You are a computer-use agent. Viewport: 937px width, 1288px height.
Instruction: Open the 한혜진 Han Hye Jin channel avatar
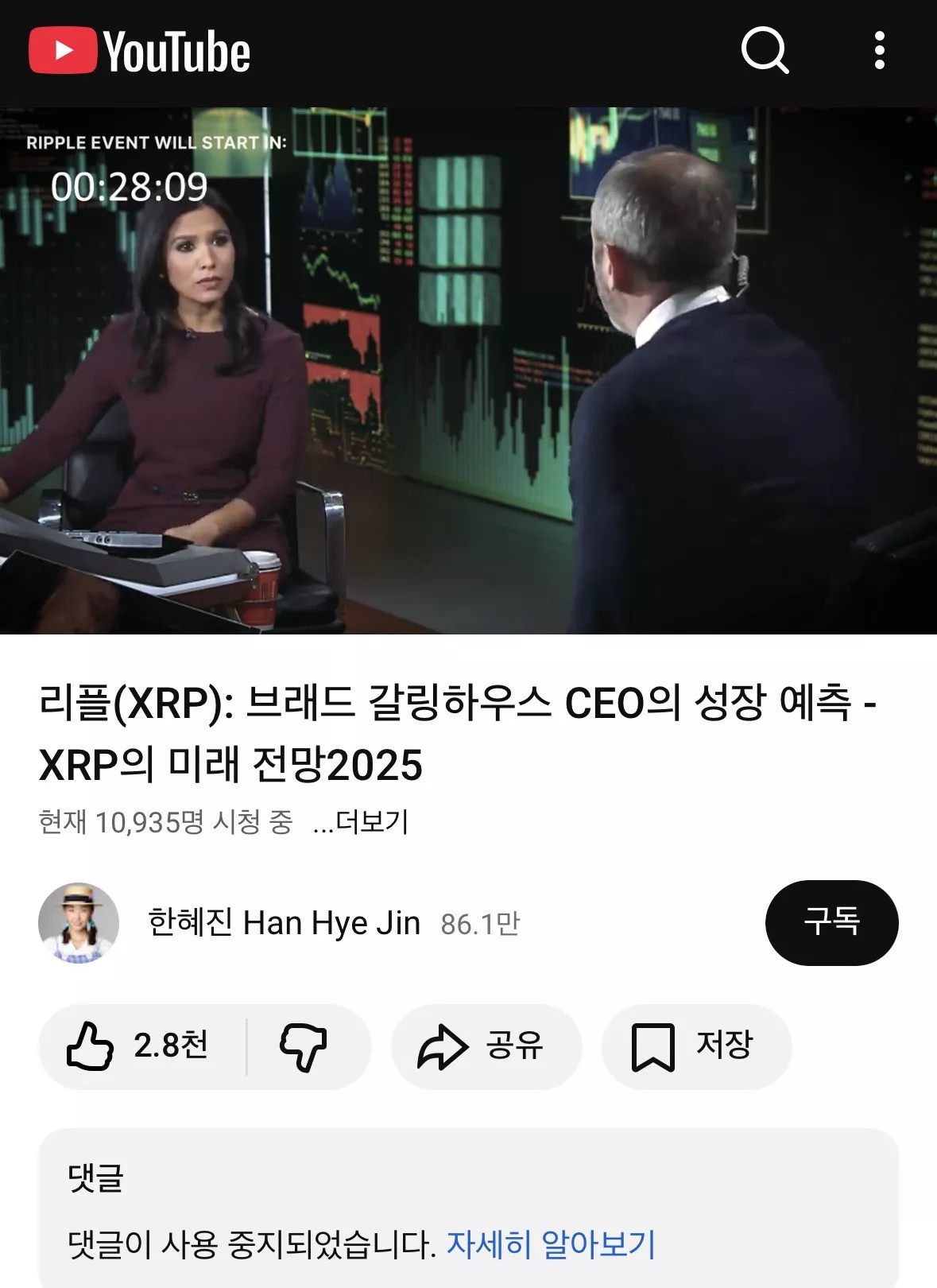click(x=79, y=923)
